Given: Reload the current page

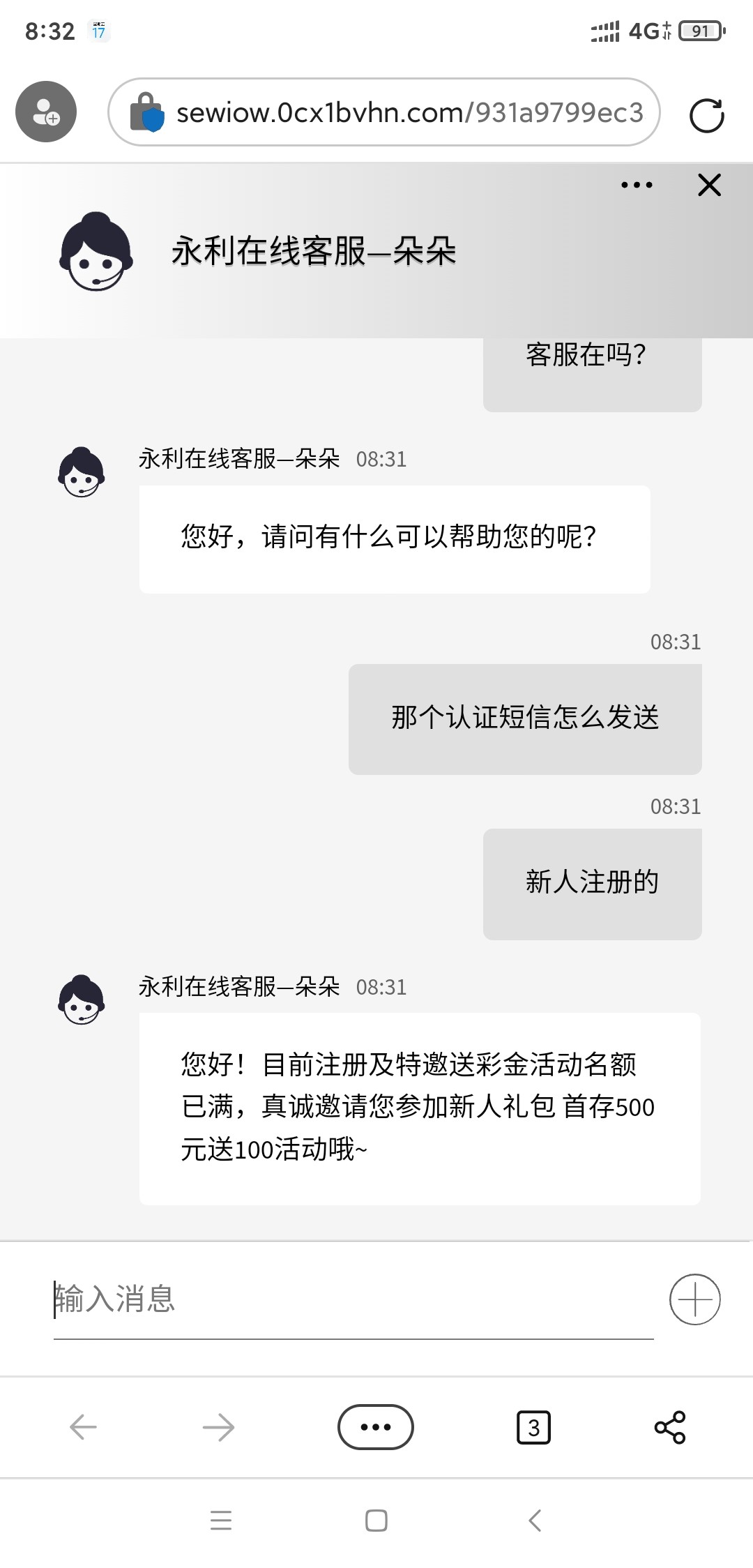Looking at the screenshot, I should click(706, 115).
